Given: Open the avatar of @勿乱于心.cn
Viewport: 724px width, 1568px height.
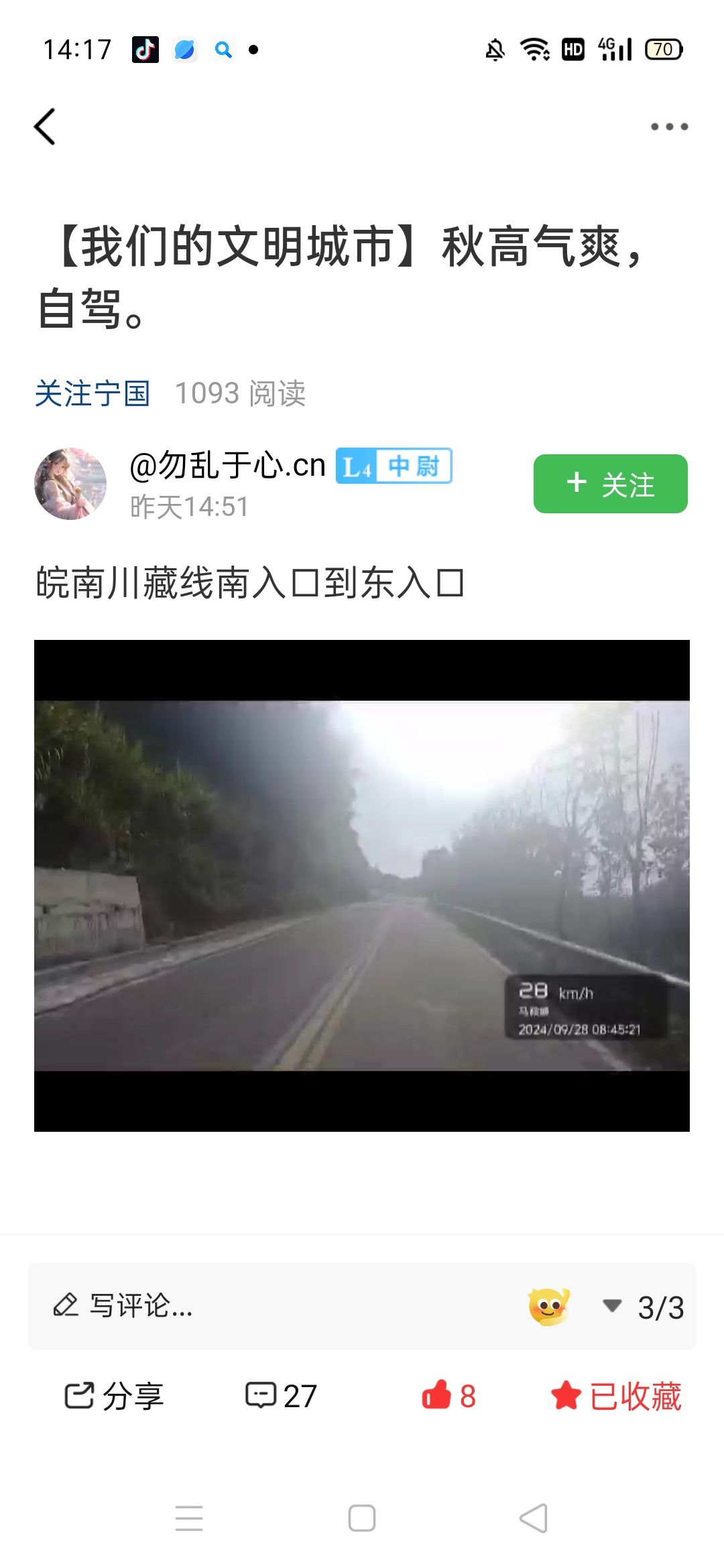Looking at the screenshot, I should point(70,484).
